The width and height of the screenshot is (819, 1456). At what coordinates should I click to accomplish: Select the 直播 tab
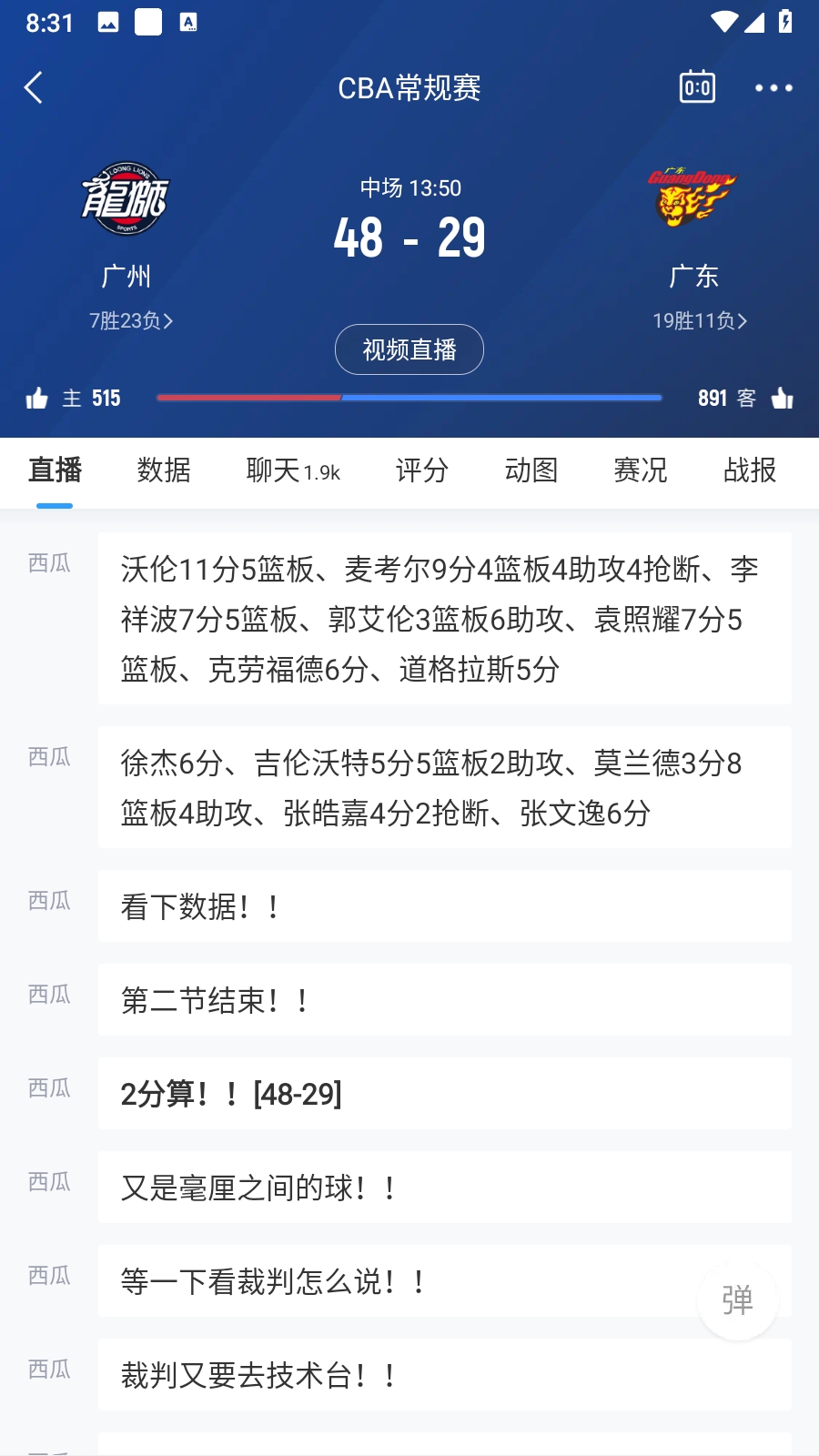(55, 470)
